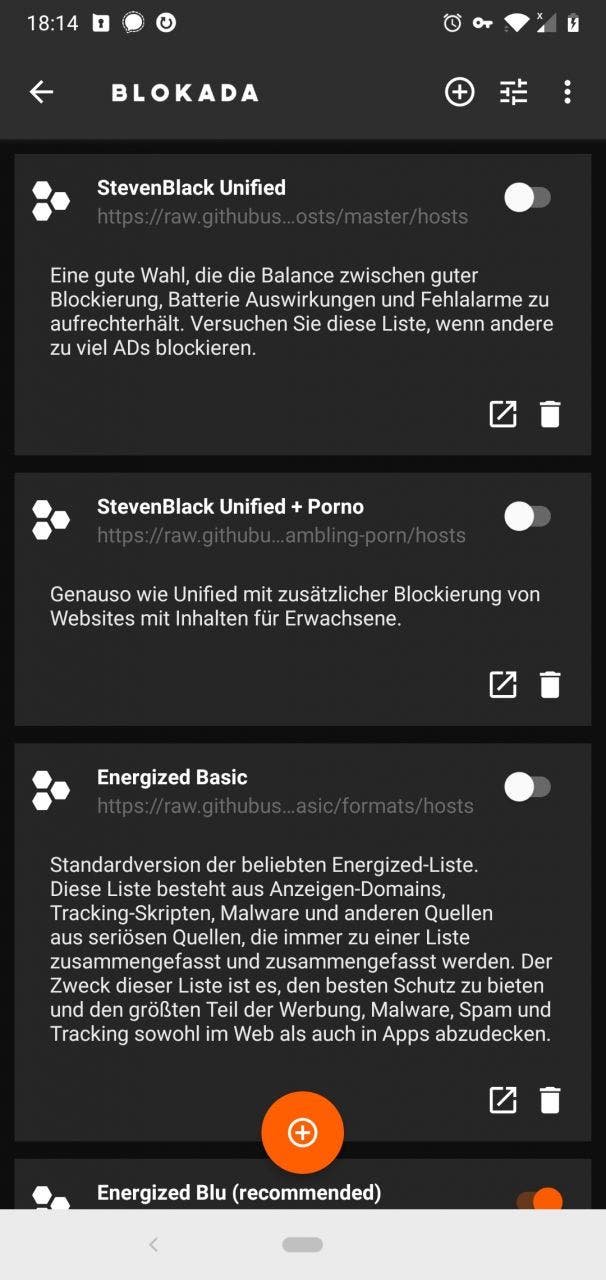This screenshot has width=606, height=1280.
Task: Tap the system back chevron
Action: point(153,1244)
